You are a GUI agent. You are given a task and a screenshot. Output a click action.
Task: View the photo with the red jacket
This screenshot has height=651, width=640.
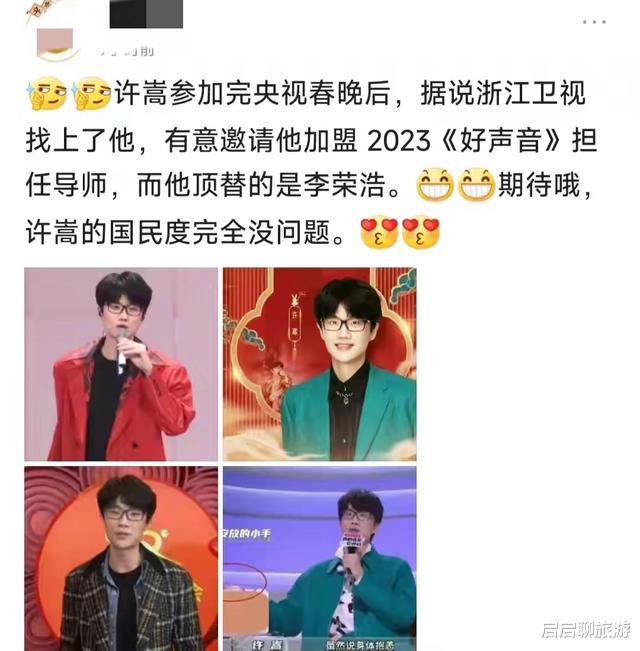click(121, 364)
